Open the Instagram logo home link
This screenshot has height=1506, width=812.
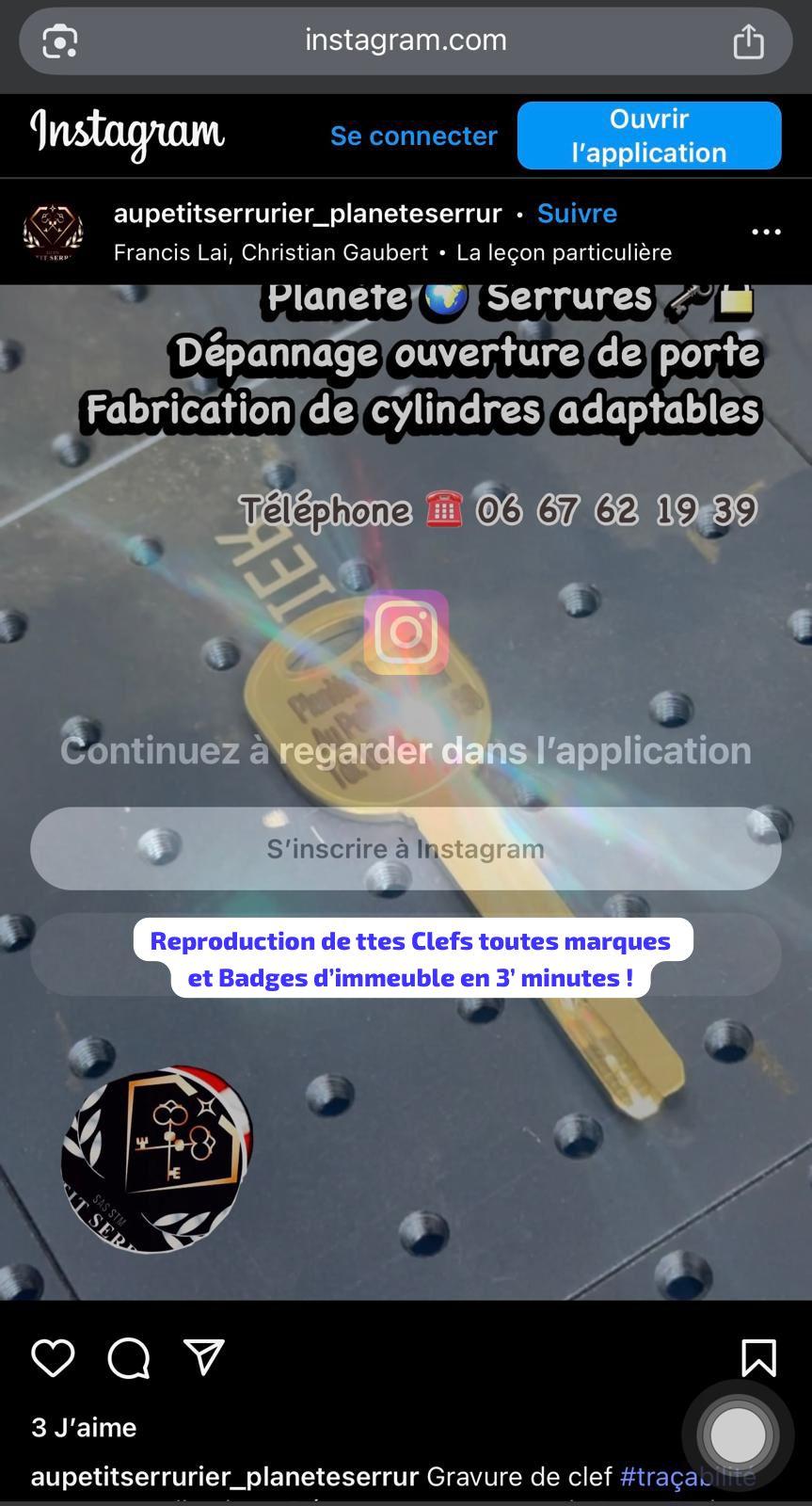click(x=127, y=134)
